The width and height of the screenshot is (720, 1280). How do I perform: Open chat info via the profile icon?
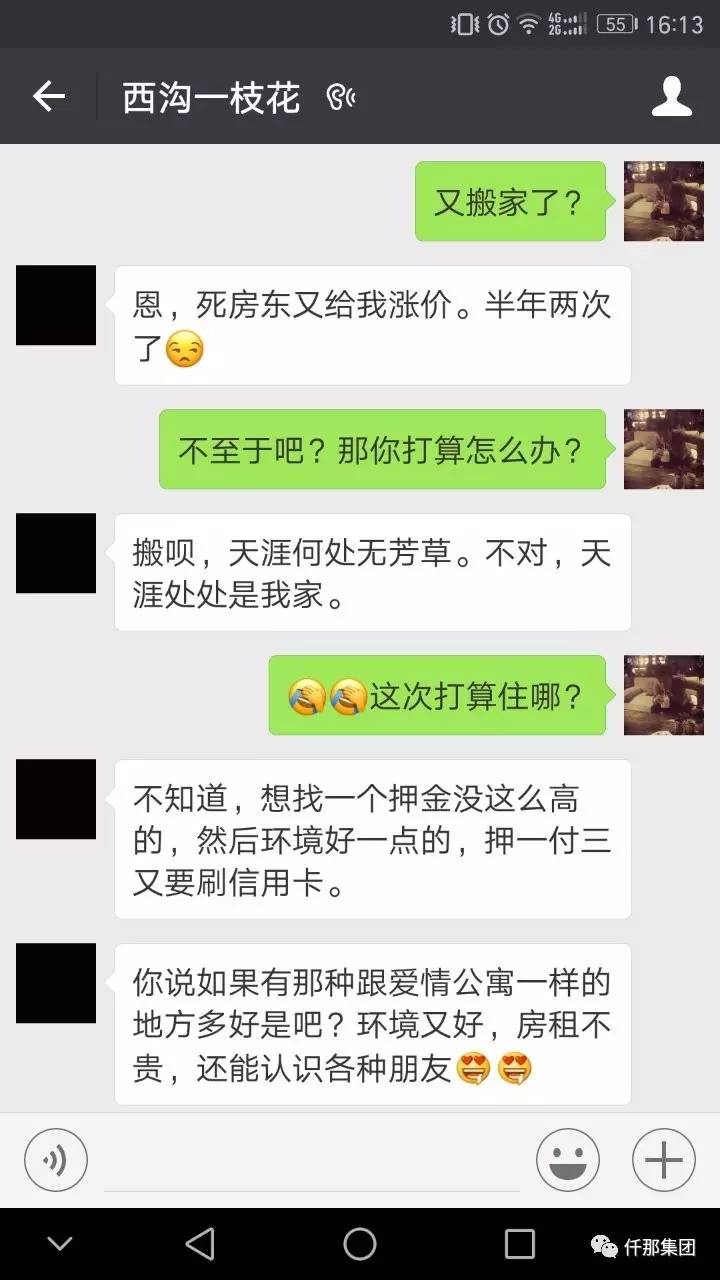671,97
